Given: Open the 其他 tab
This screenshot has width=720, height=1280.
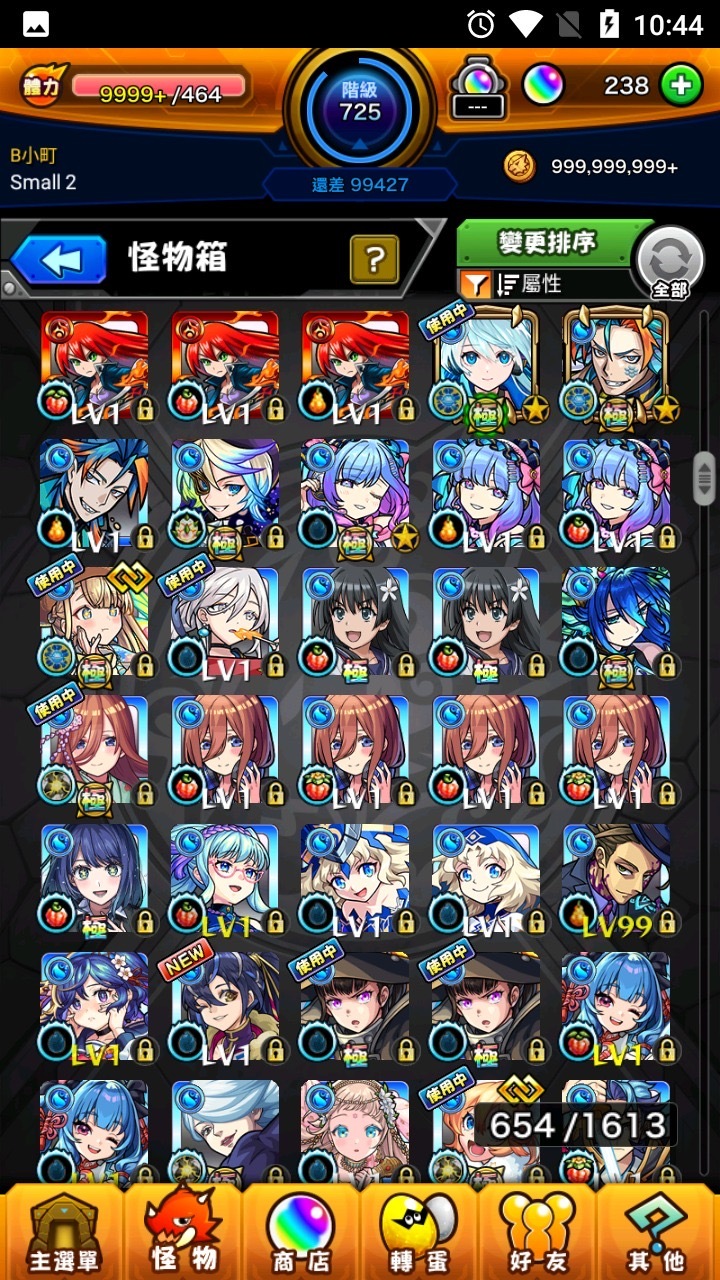Looking at the screenshot, I should point(657,1232).
